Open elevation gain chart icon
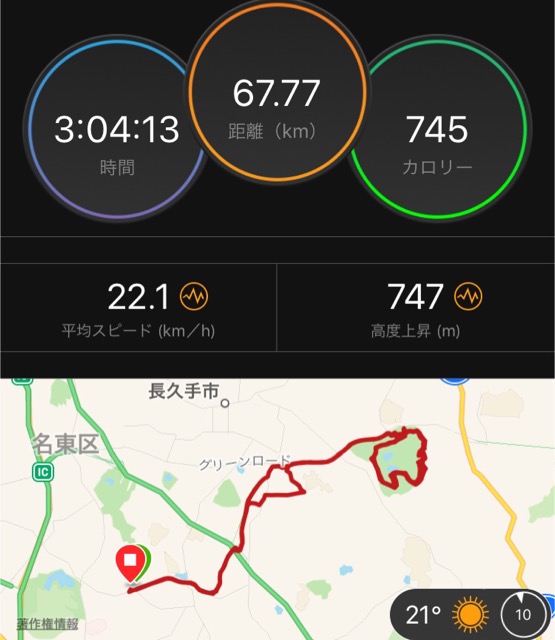Screen dimensions: 555x640 click(x=468, y=296)
